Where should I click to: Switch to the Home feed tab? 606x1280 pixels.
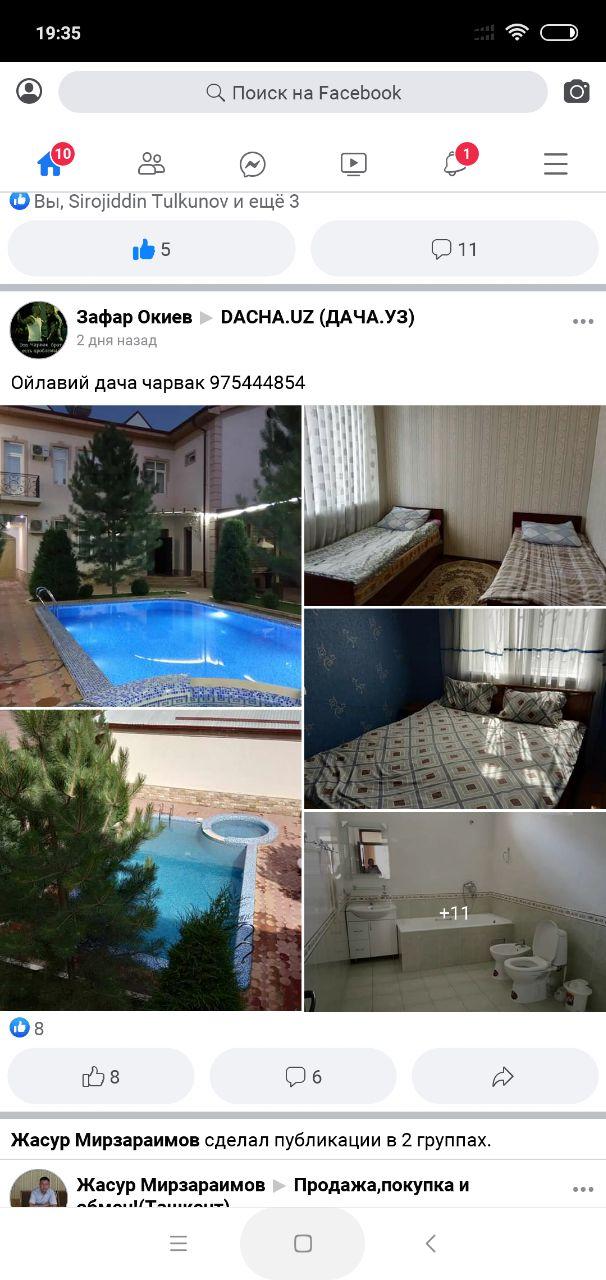pos(52,162)
